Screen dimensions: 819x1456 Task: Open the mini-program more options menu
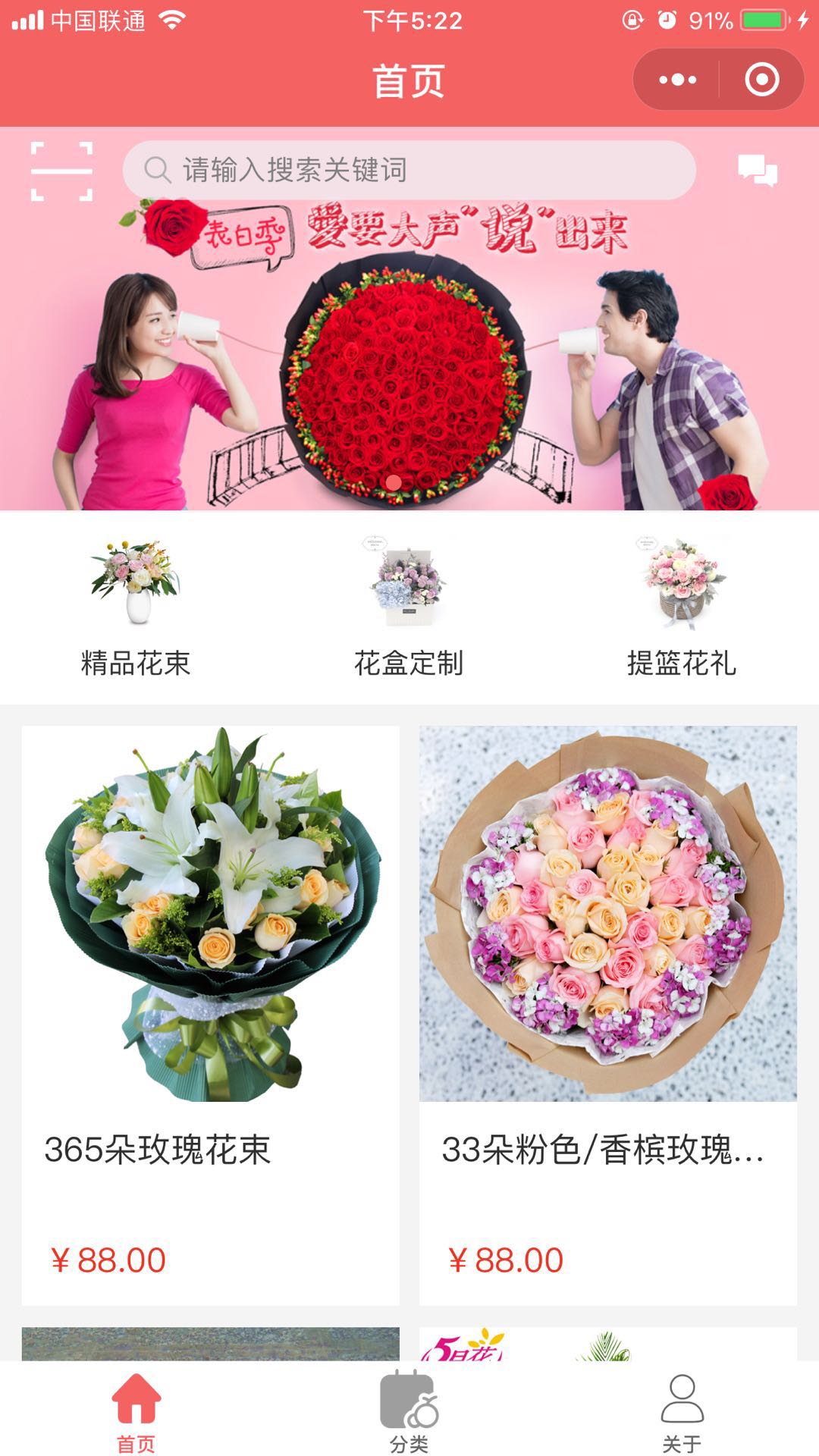click(677, 80)
